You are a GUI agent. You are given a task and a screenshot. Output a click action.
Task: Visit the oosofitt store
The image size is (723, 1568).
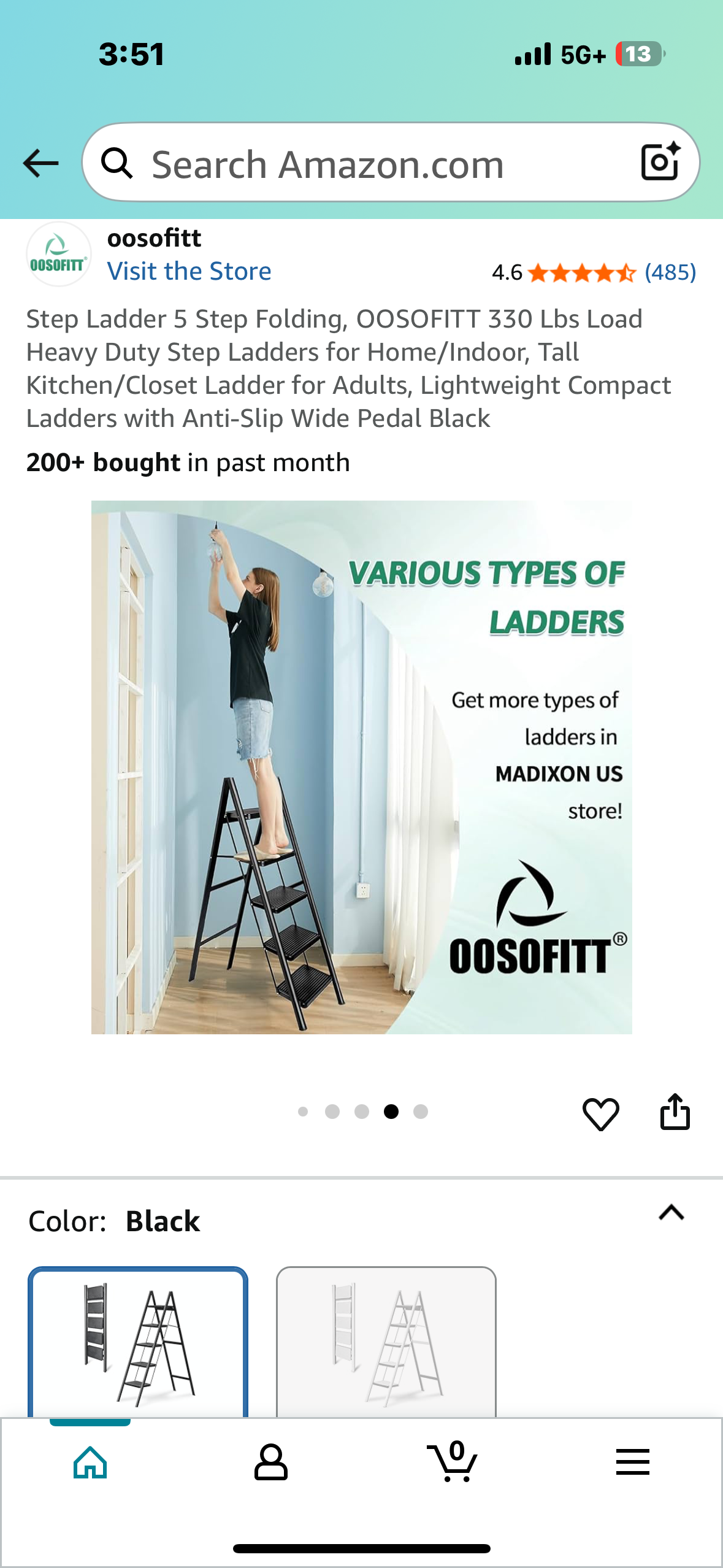click(189, 271)
